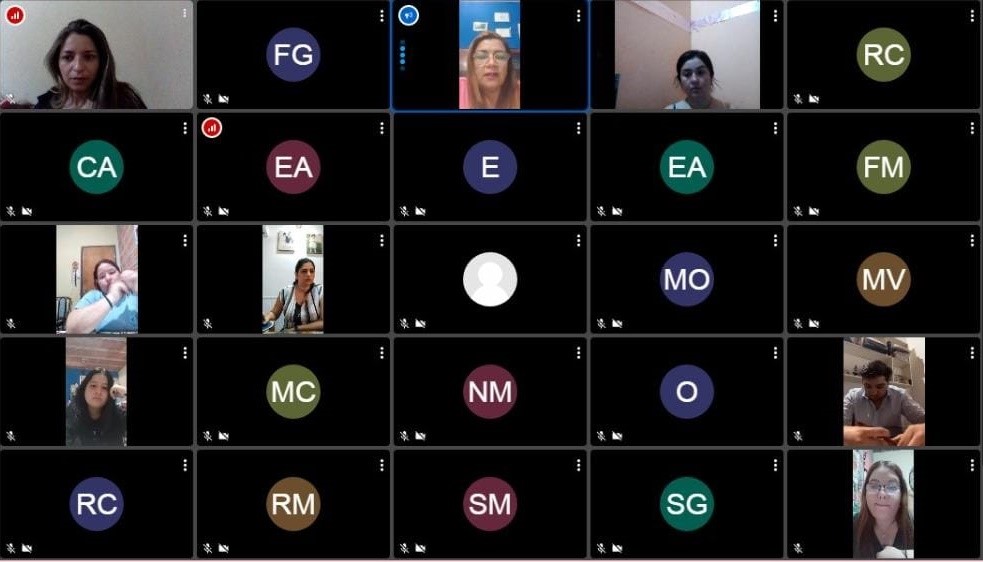Open the options menu on SM's tile
Image resolution: width=983 pixels, height=562 pixels.
[x=578, y=465]
